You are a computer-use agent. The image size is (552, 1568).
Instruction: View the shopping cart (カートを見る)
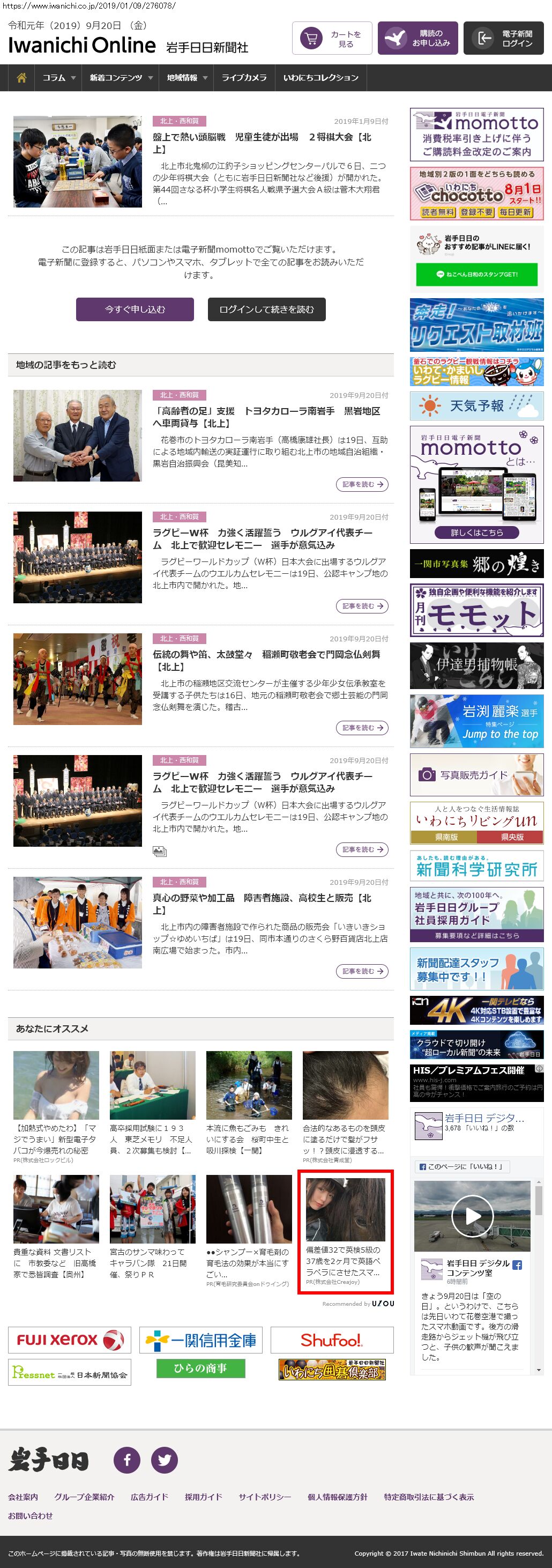pos(332,39)
